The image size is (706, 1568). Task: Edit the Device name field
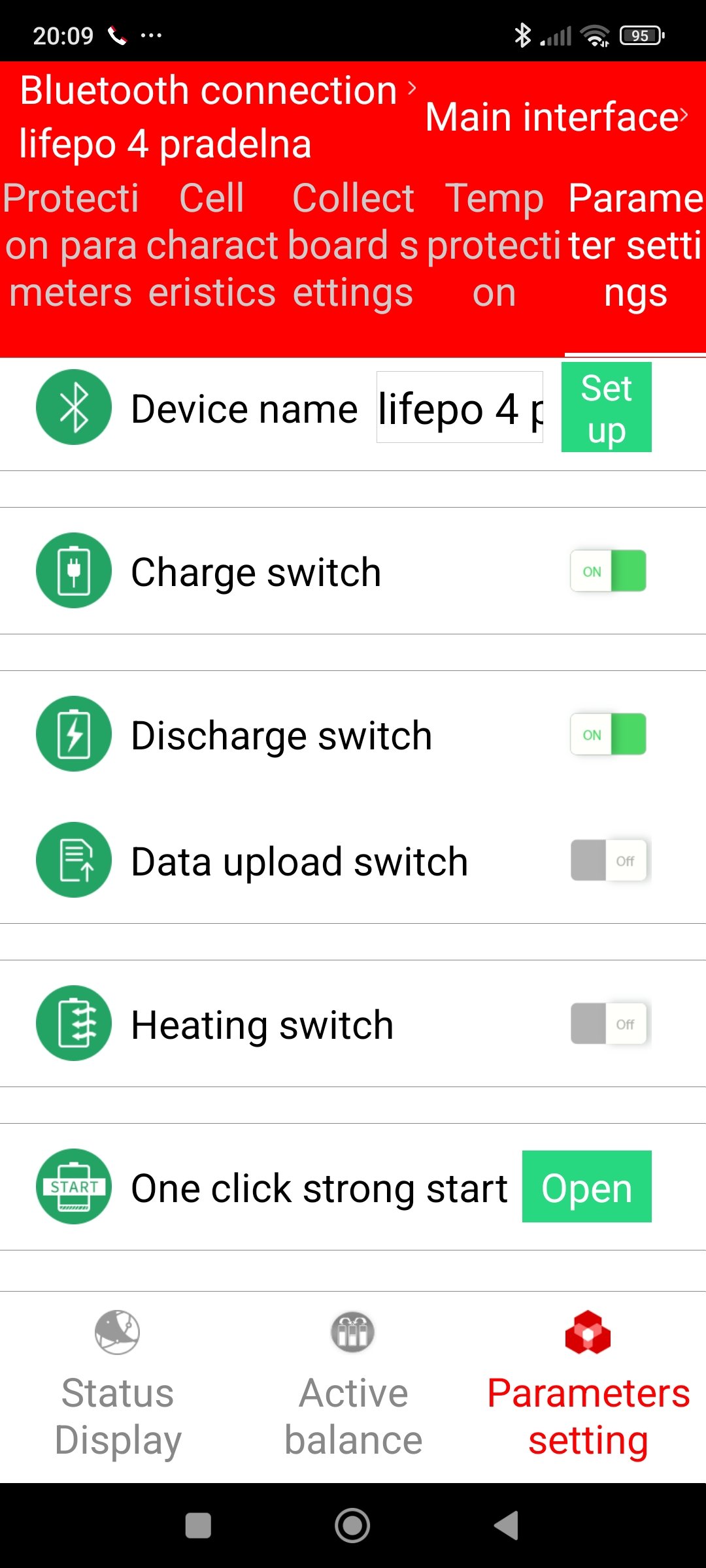pyautogui.click(x=460, y=408)
